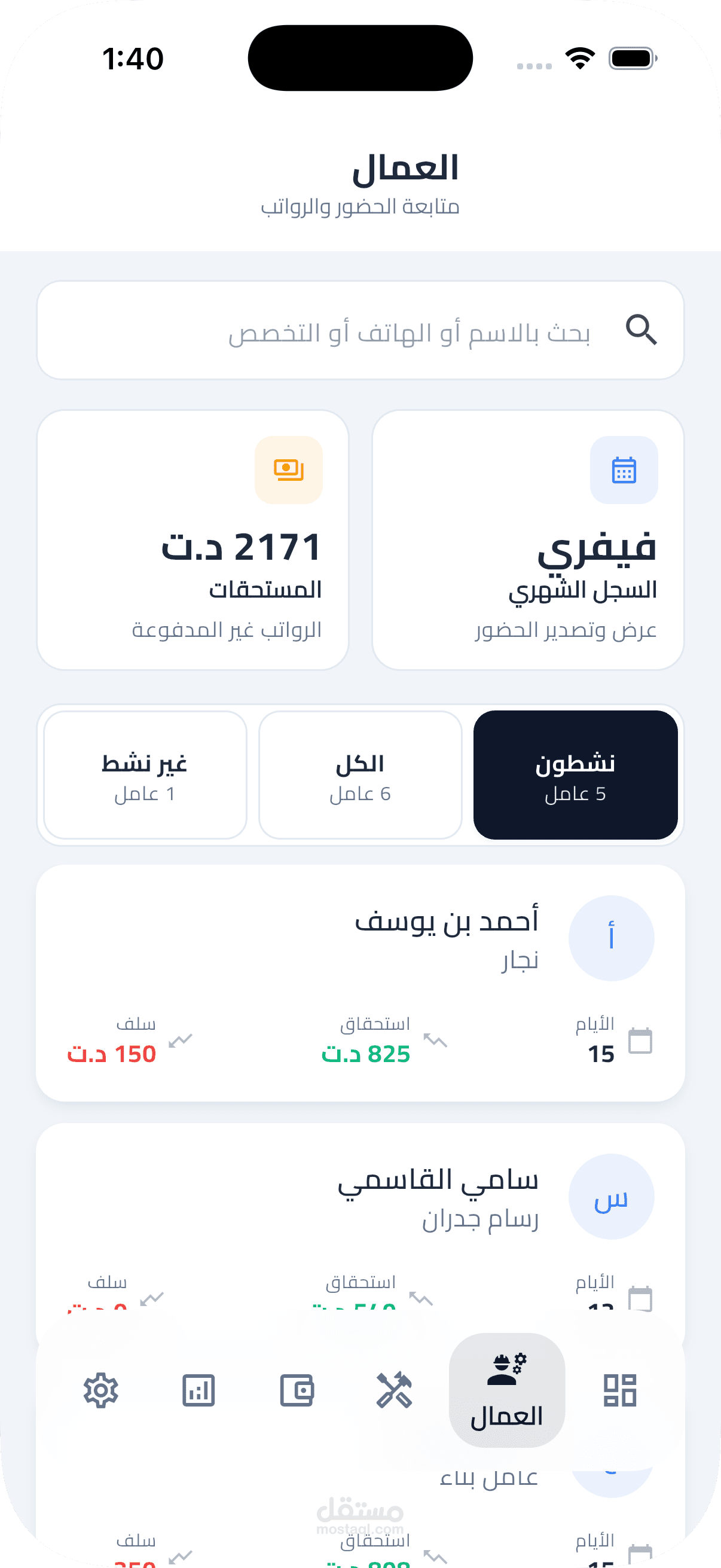This screenshot has height=1568, width=721.
Task: Open the tools tab with hammer icon
Action: click(394, 1390)
